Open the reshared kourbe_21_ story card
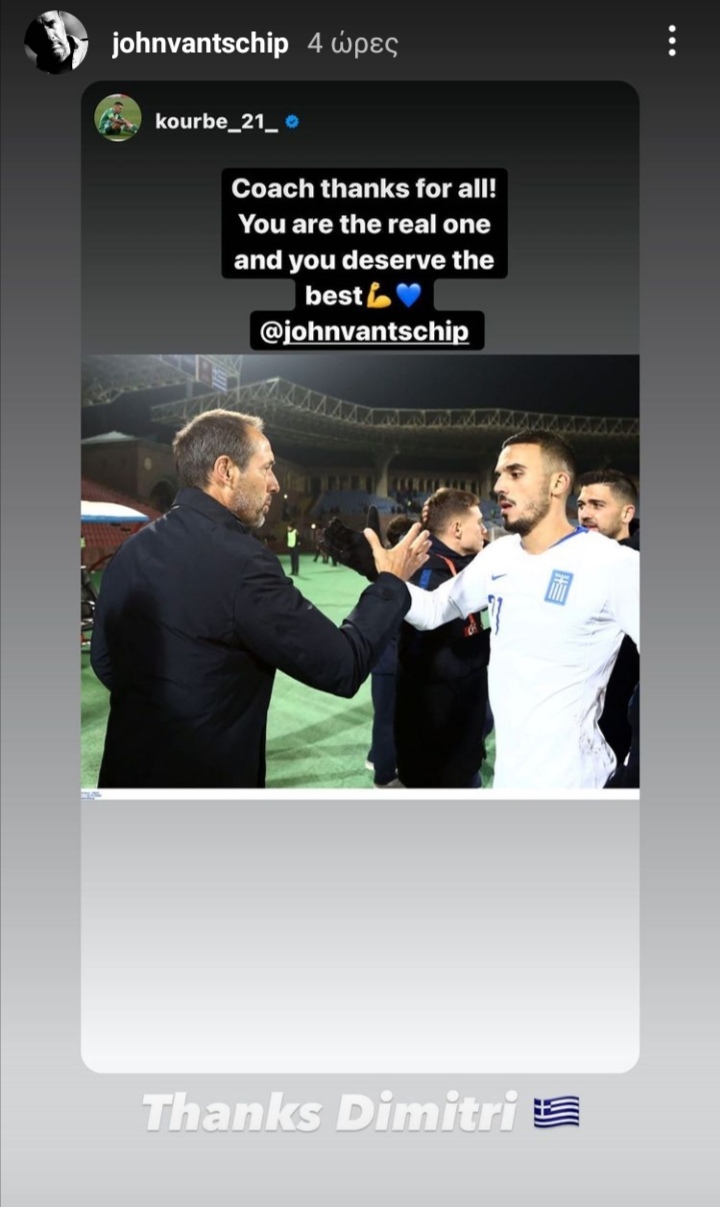The width and height of the screenshot is (720, 1207). [x=359, y=574]
